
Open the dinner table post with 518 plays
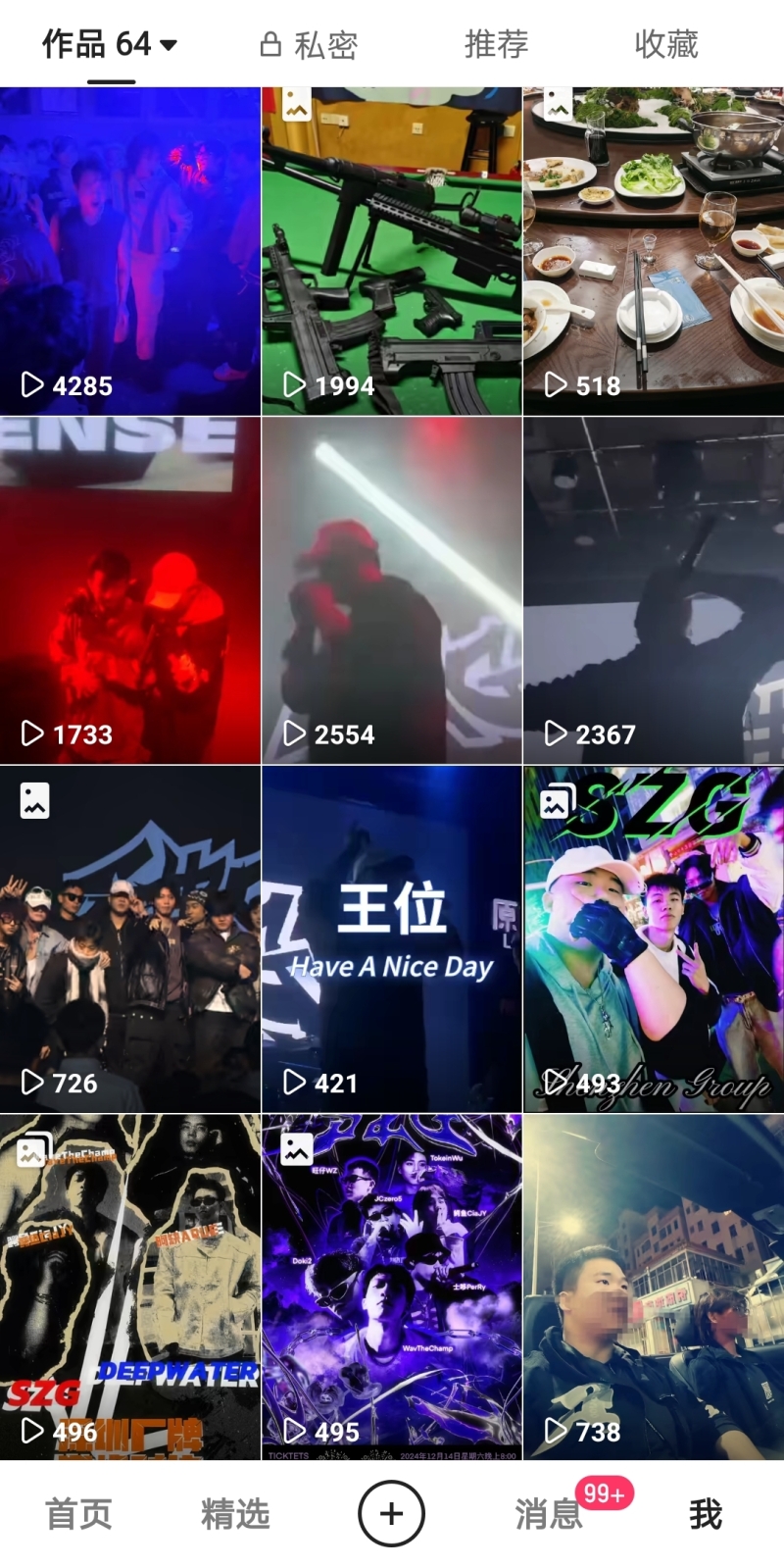click(x=654, y=251)
